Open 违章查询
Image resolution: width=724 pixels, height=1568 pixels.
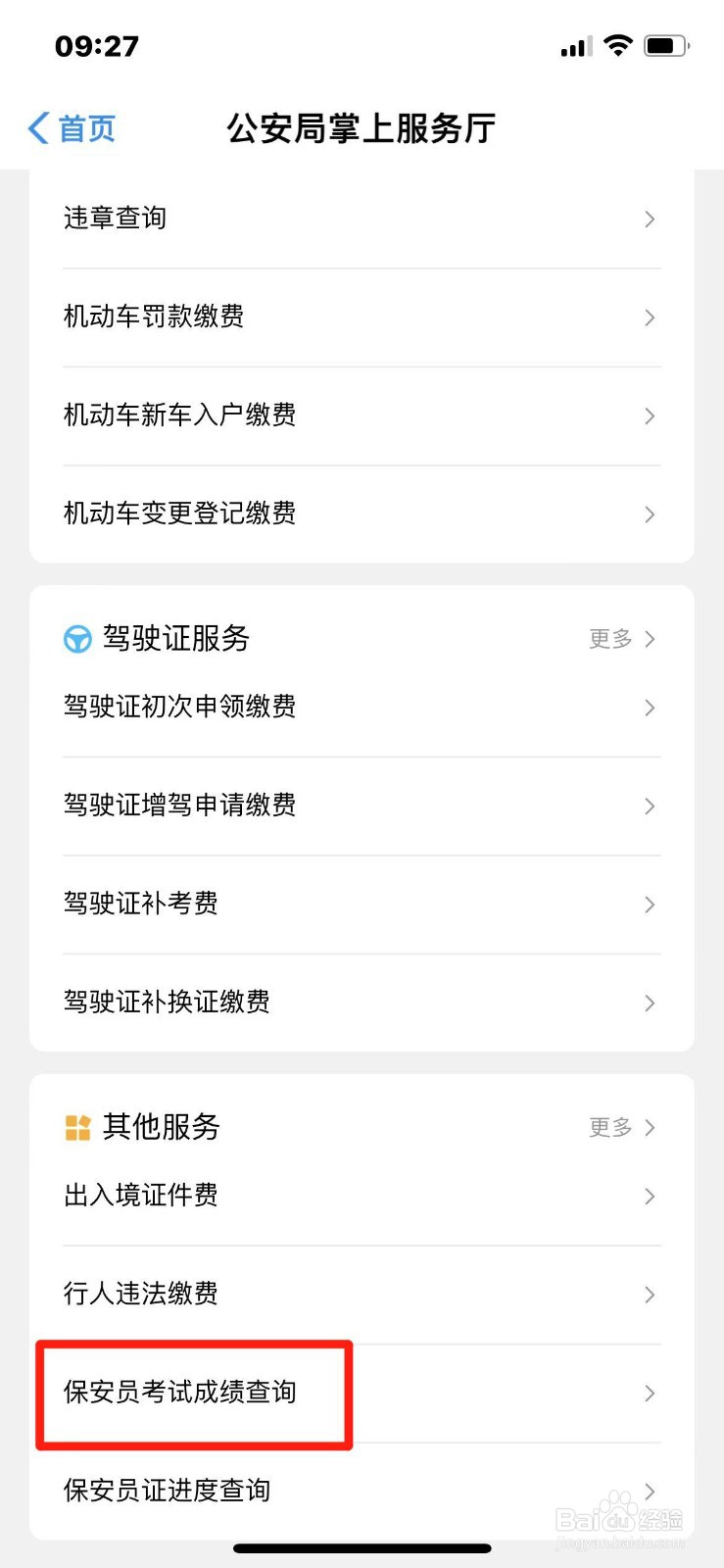(x=362, y=219)
